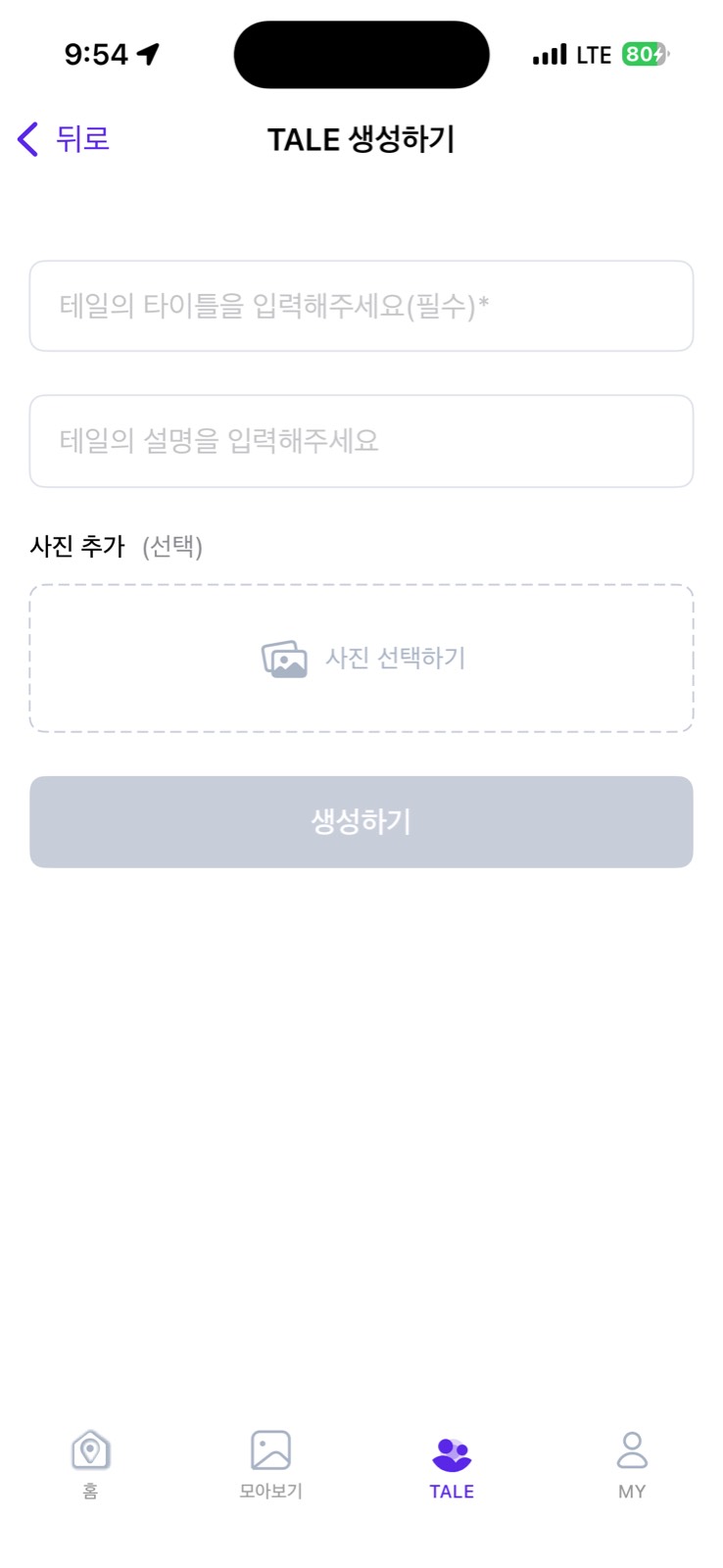Image resolution: width=723 pixels, height=1568 pixels.
Task: Switch to the MY tab
Action: click(x=632, y=1465)
